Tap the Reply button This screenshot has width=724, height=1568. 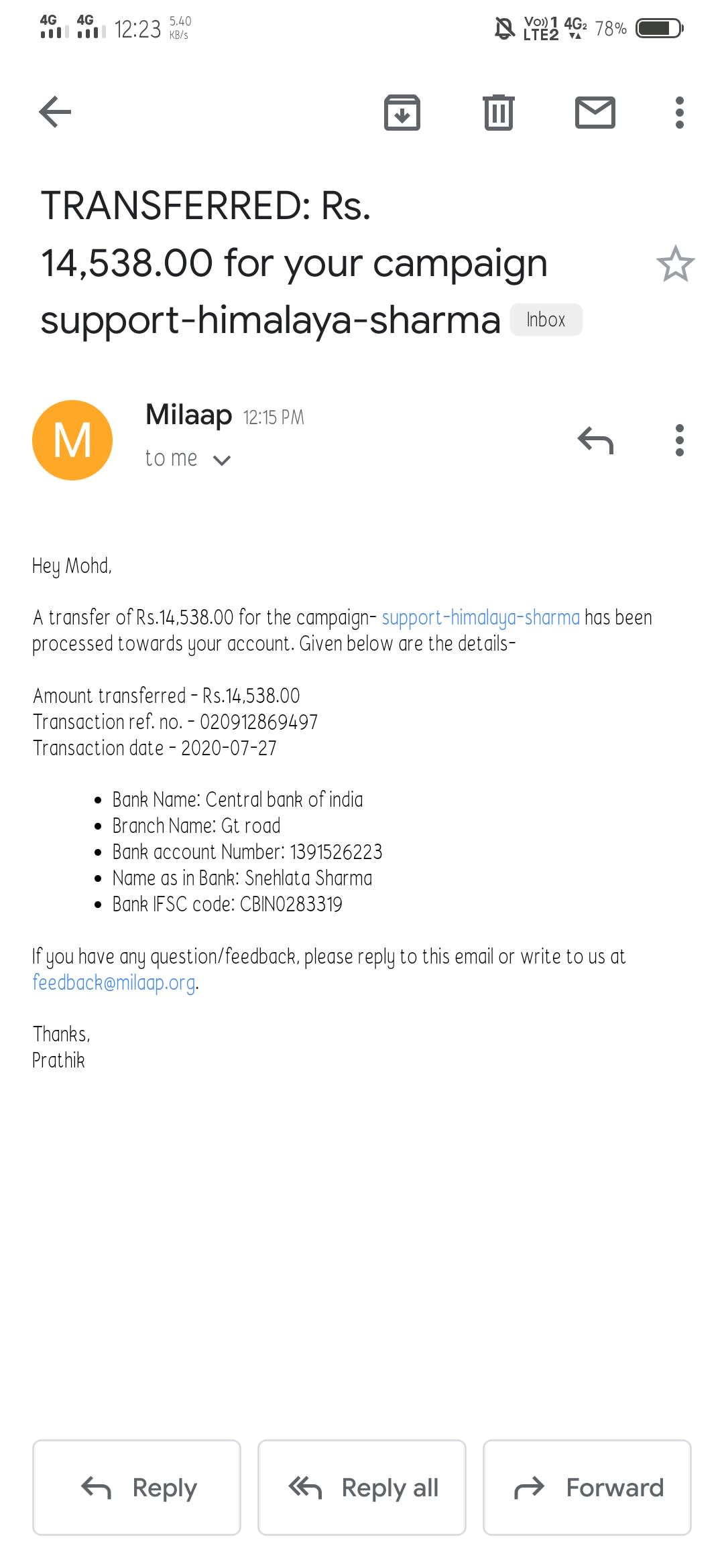tap(137, 1487)
